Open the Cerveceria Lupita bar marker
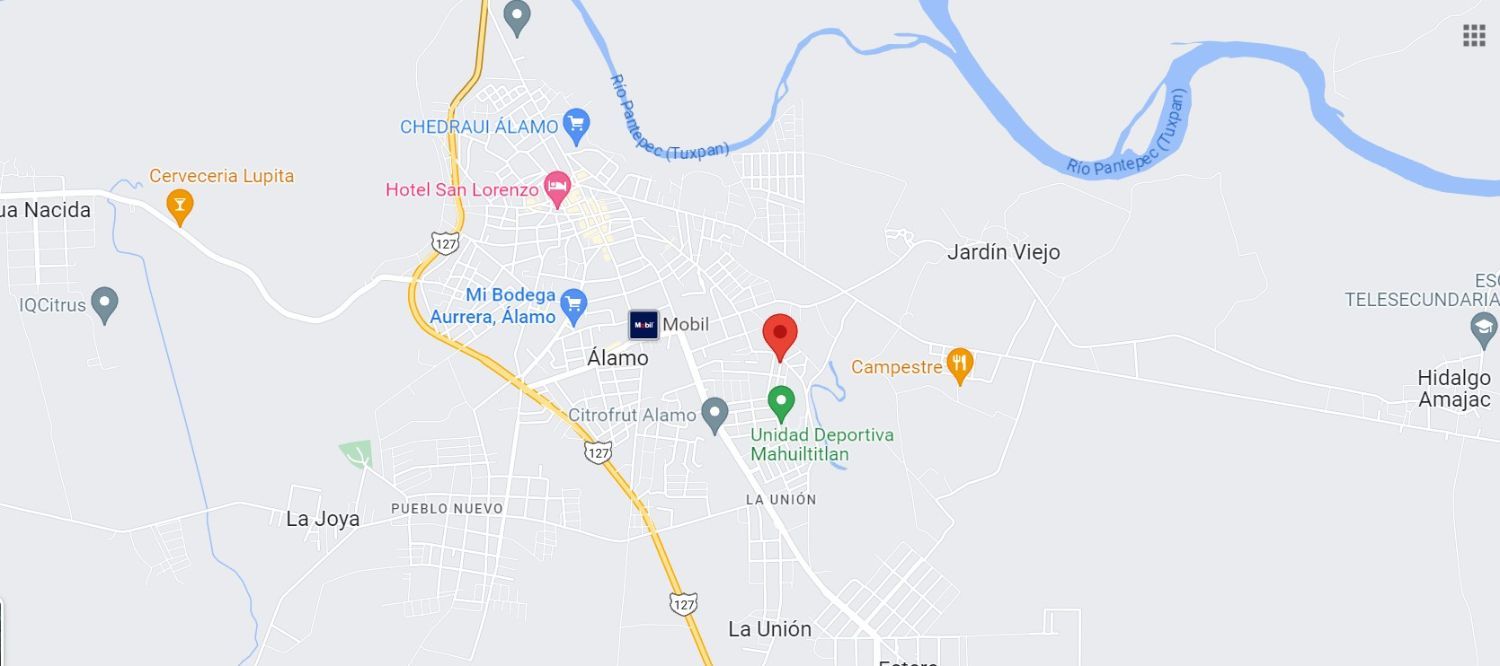 point(180,207)
